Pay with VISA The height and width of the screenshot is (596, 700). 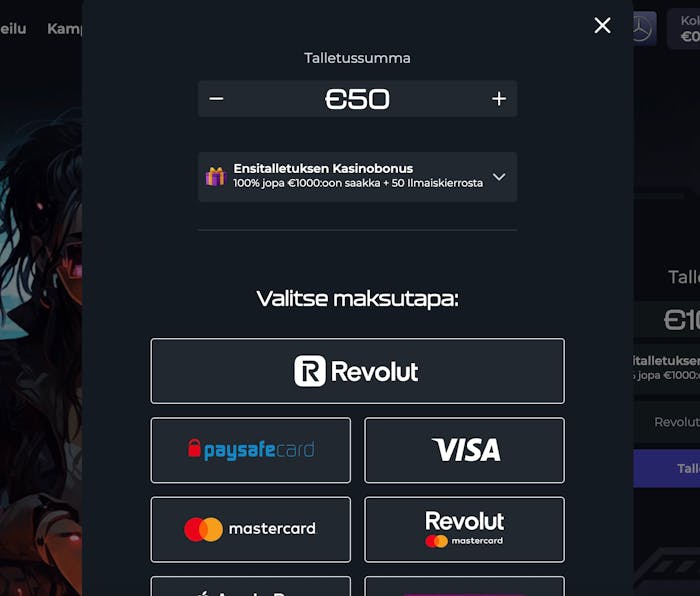464,450
